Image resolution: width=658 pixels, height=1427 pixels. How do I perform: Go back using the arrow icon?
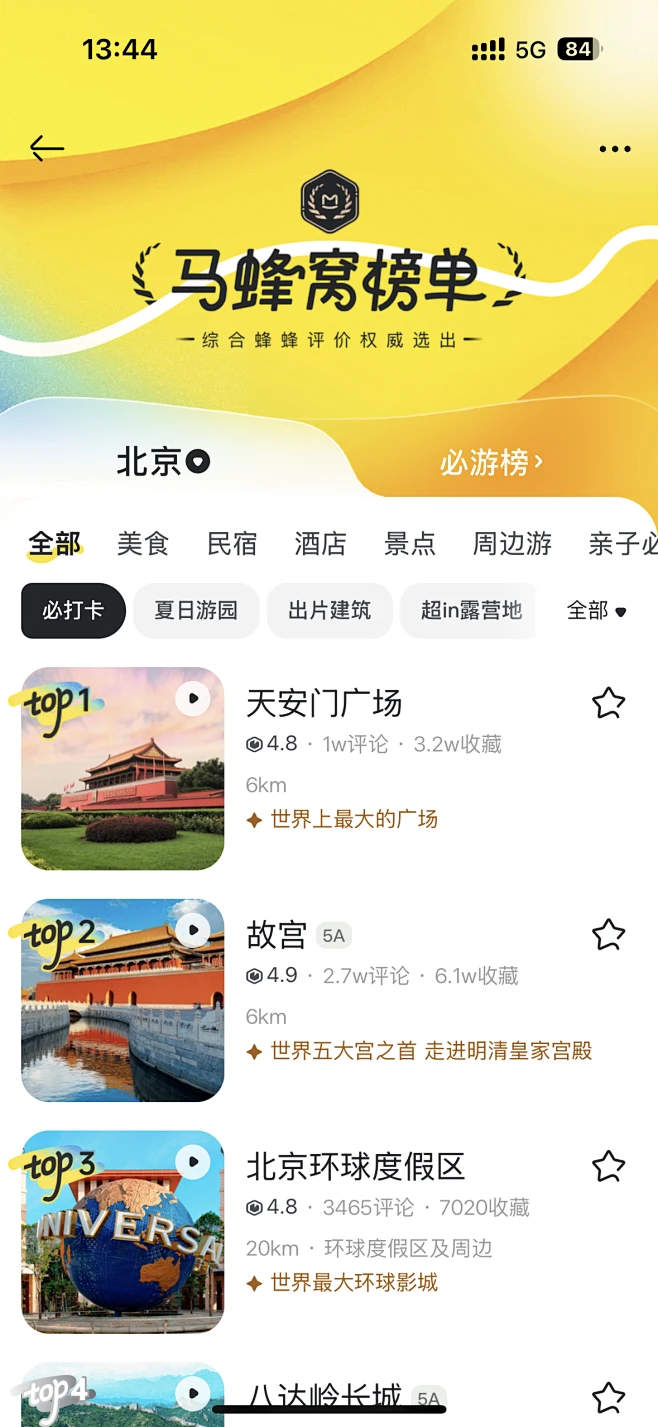[x=47, y=149]
